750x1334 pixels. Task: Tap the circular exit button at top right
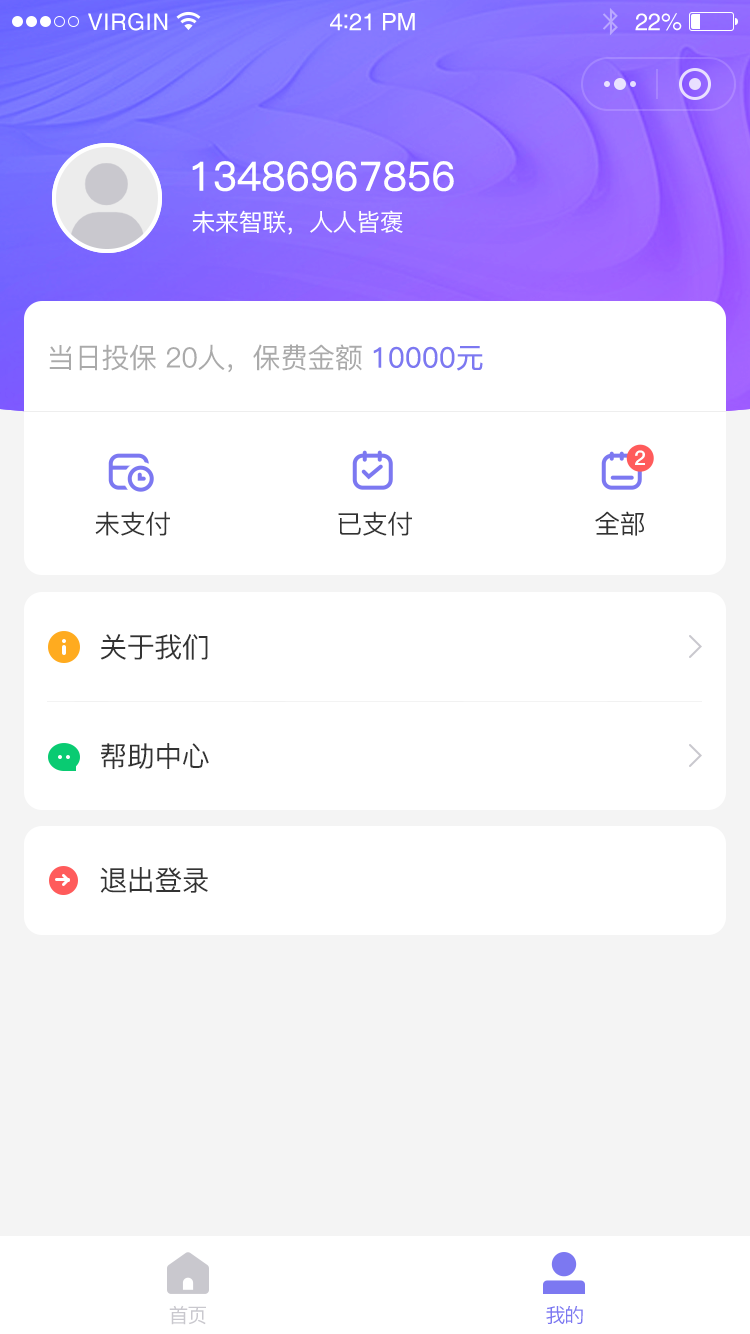click(695, 84)
